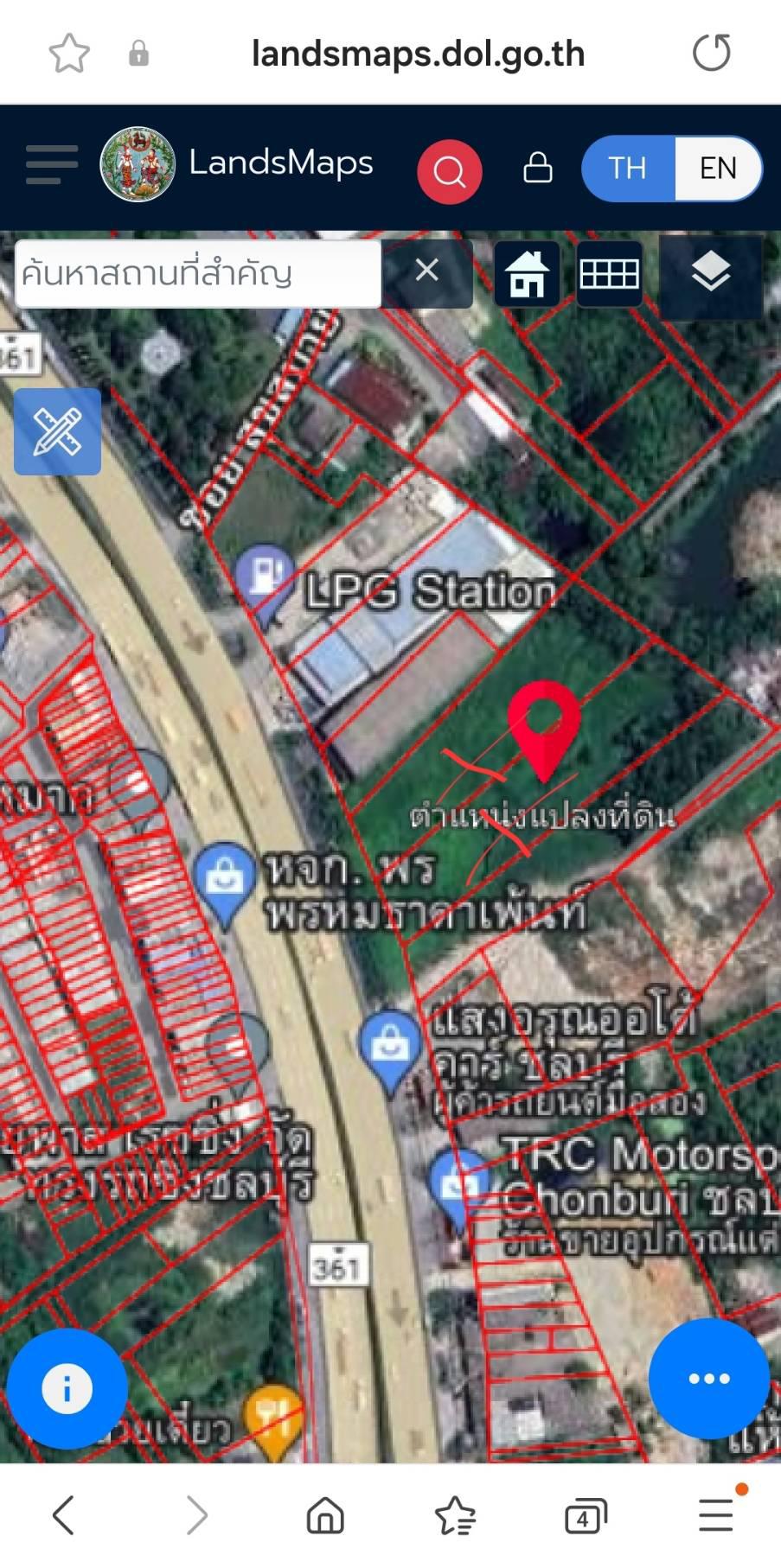Reload the landsmaps.dol.go.th page

[x=712, y=53]
